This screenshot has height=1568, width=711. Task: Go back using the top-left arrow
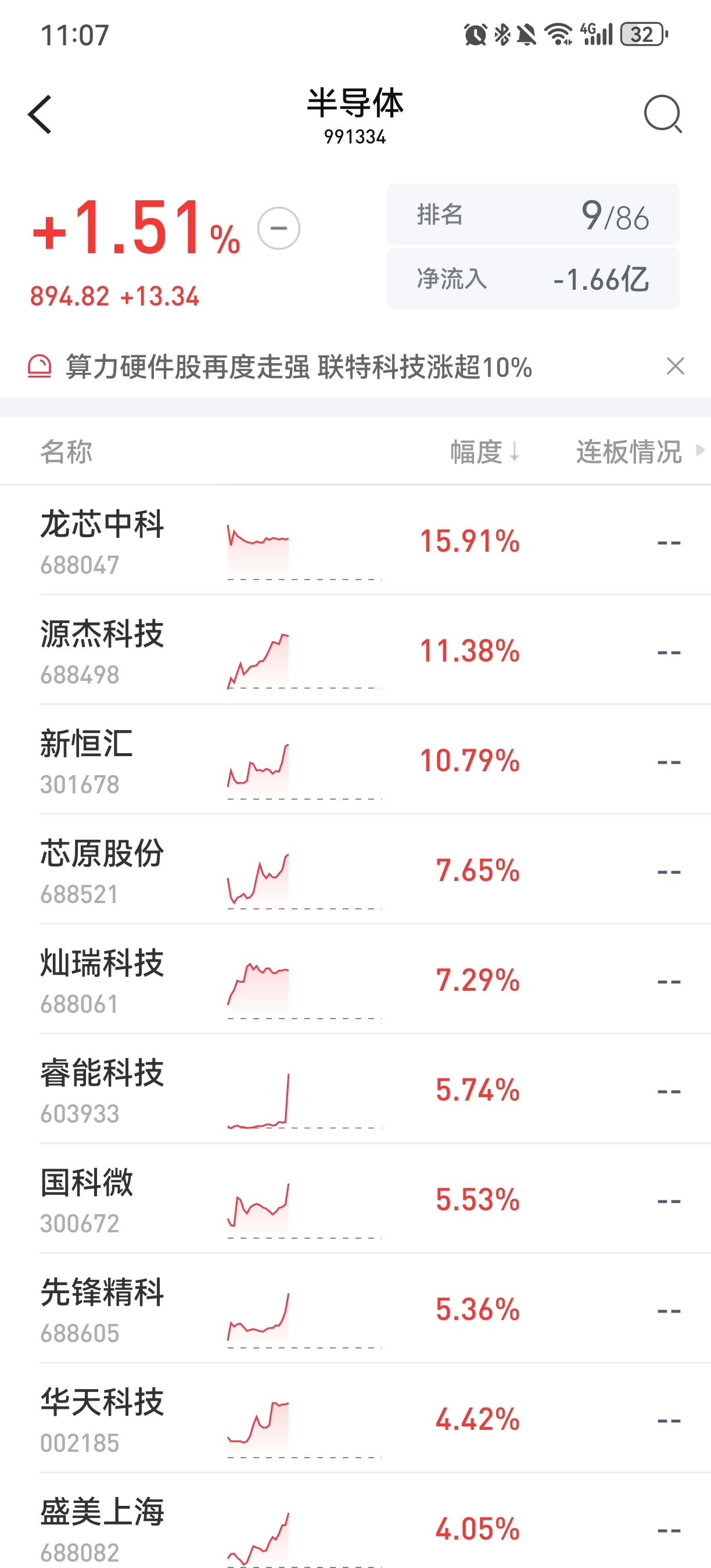(x=40, y=114)
